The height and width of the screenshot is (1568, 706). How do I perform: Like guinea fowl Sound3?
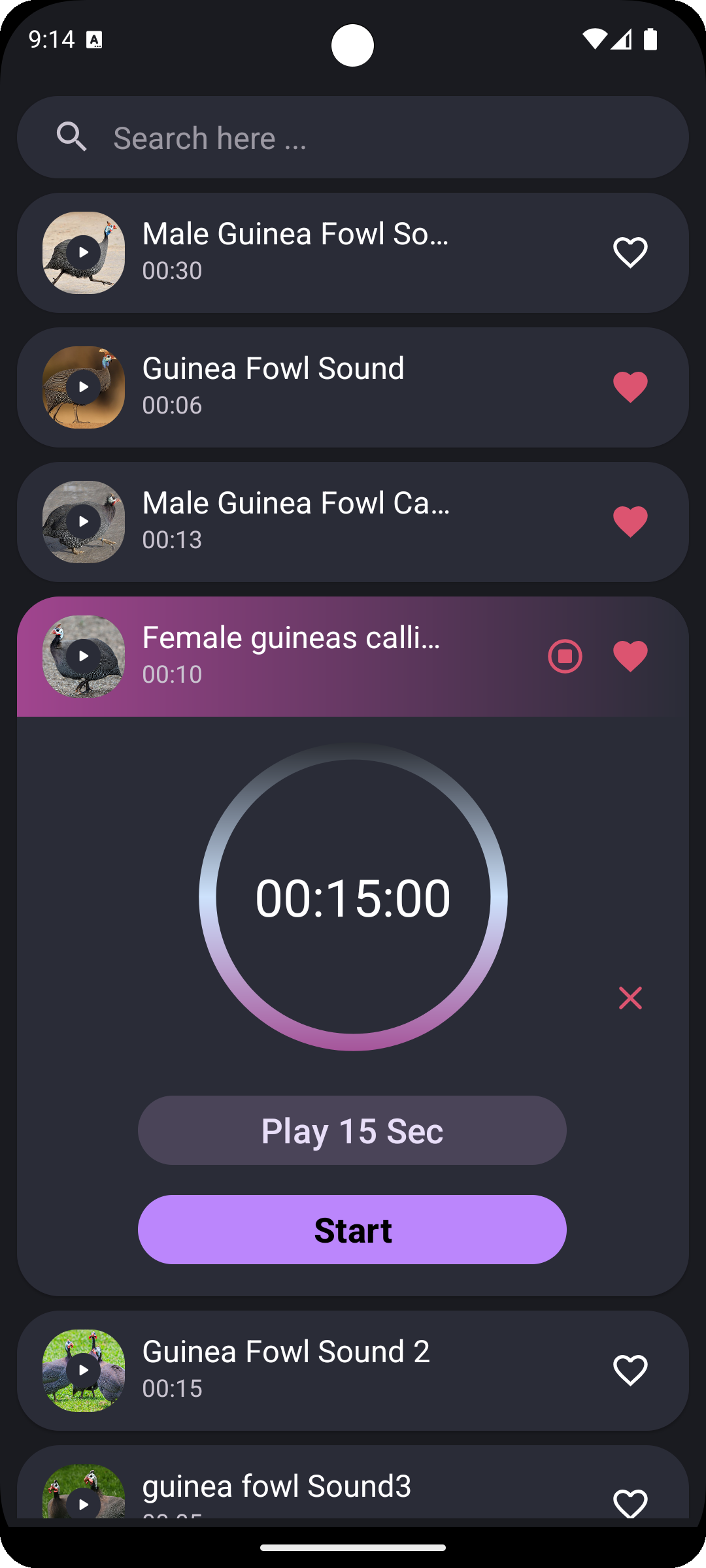click(x=630, y=1503)
